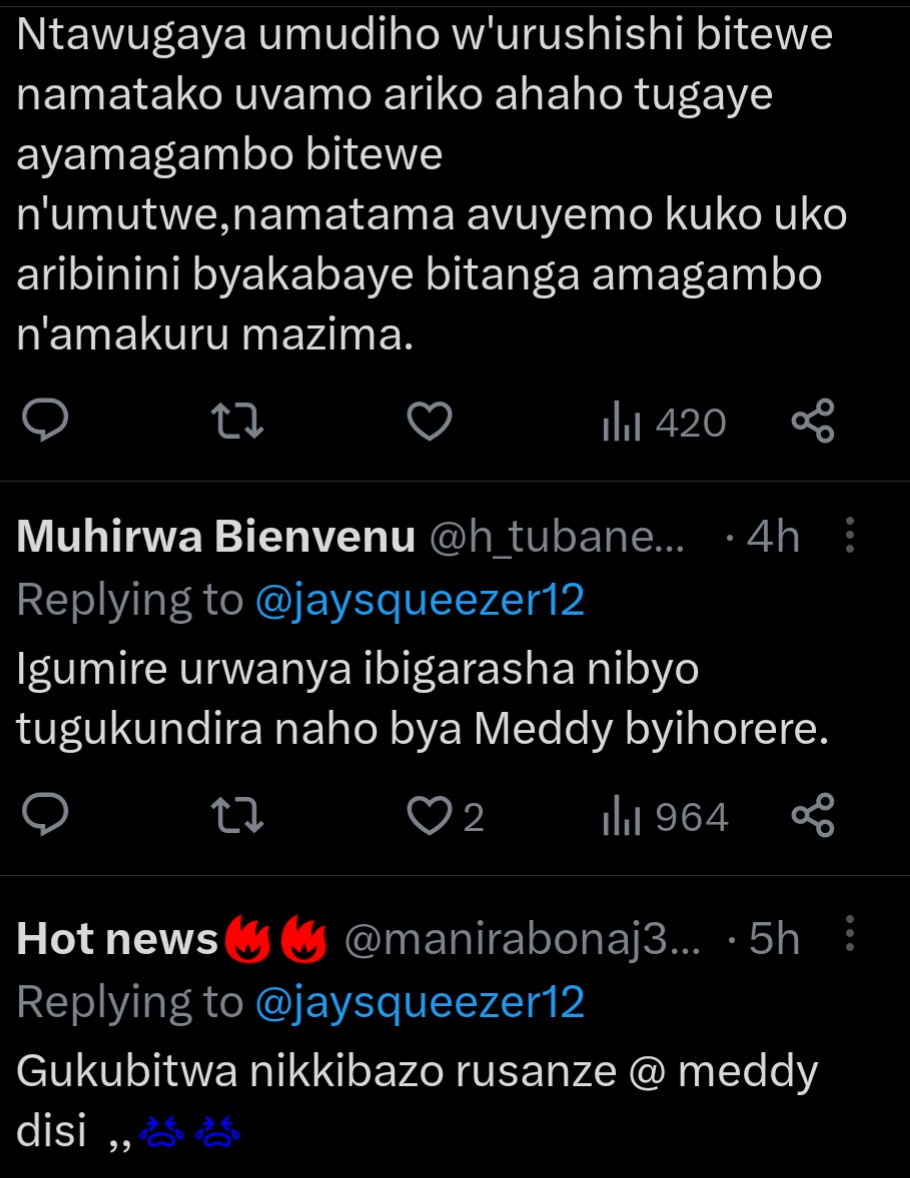Like Muhirwa Bienvenu's reply
The image size is (910, 1178).
click(431, 817)
